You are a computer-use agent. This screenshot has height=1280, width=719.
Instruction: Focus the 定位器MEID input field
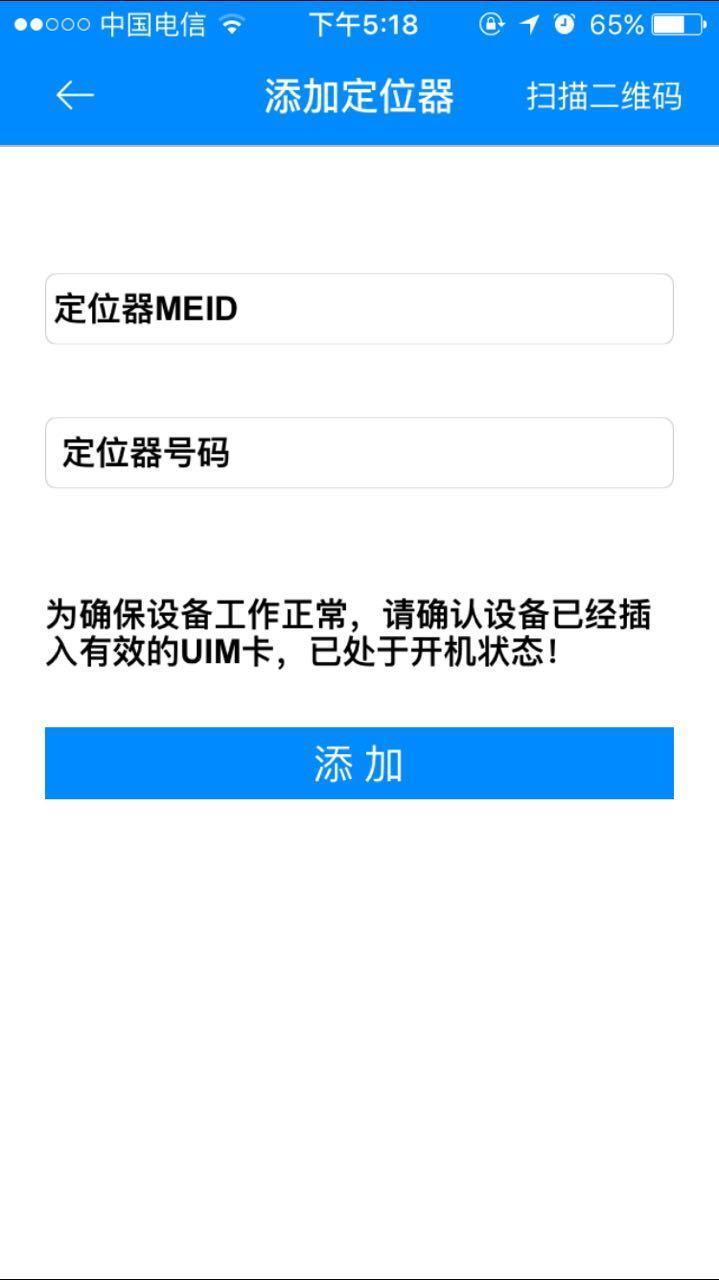359,309
